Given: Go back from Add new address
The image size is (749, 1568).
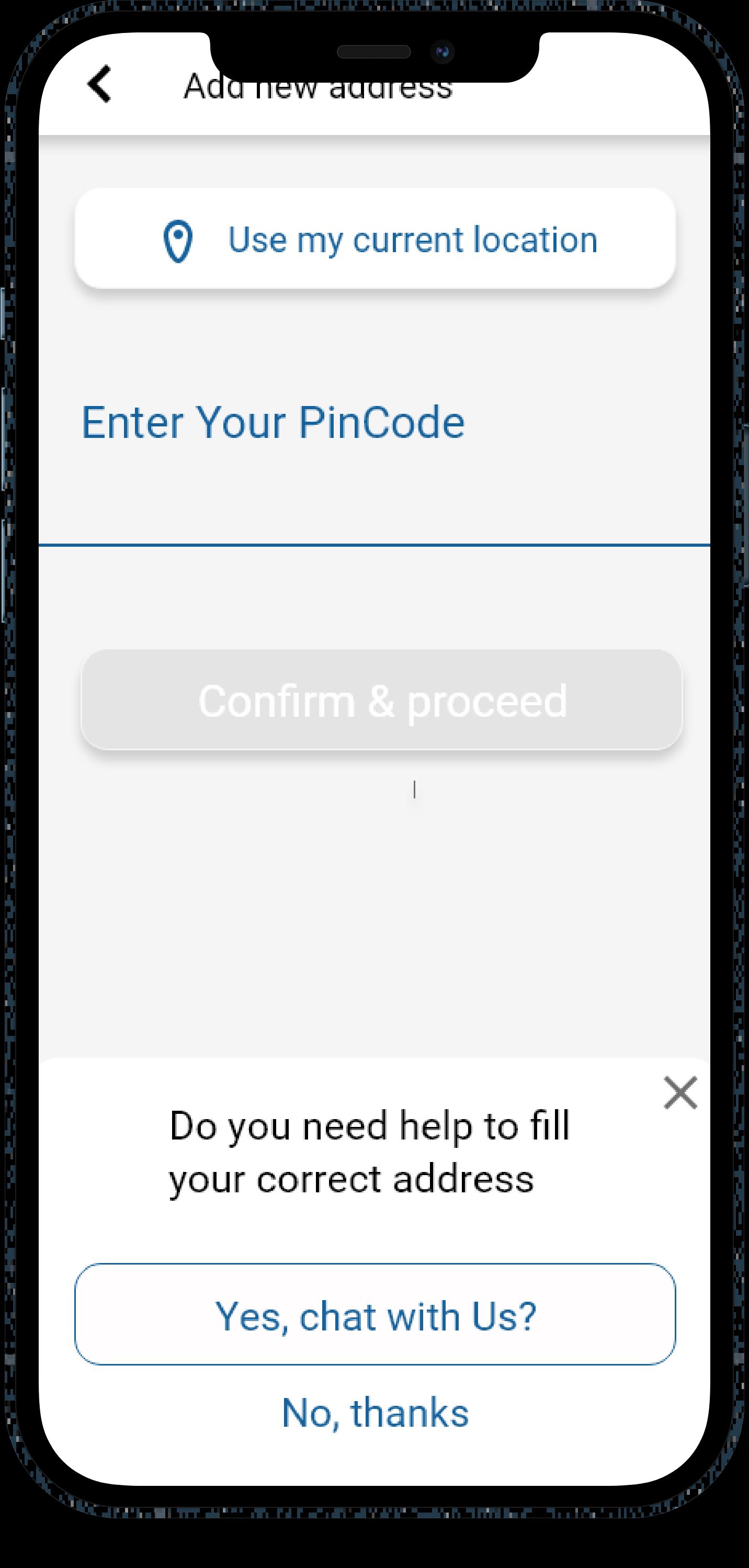Looking at the screenshot, I should [x=100, y=84].
